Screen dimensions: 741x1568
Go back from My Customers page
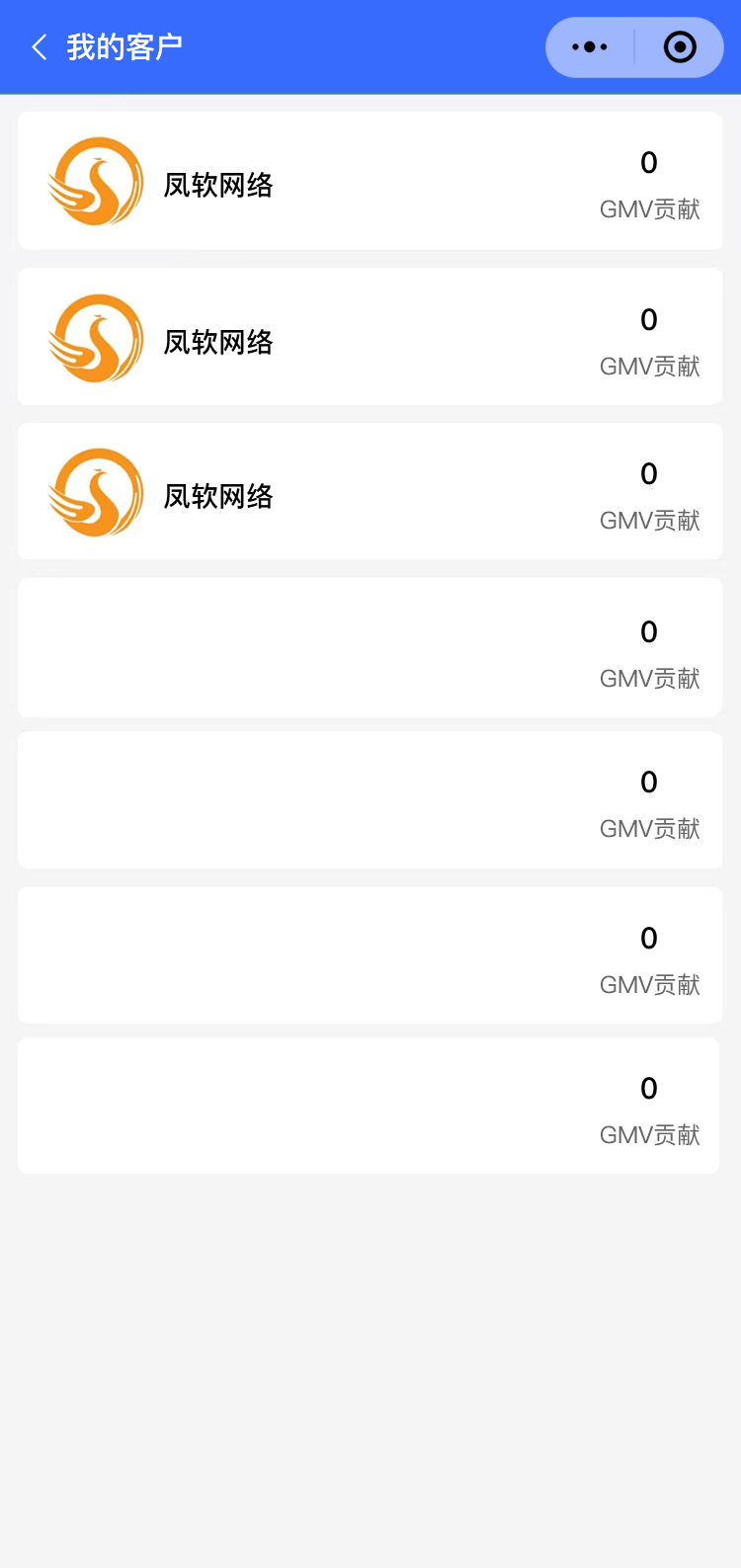40,47
